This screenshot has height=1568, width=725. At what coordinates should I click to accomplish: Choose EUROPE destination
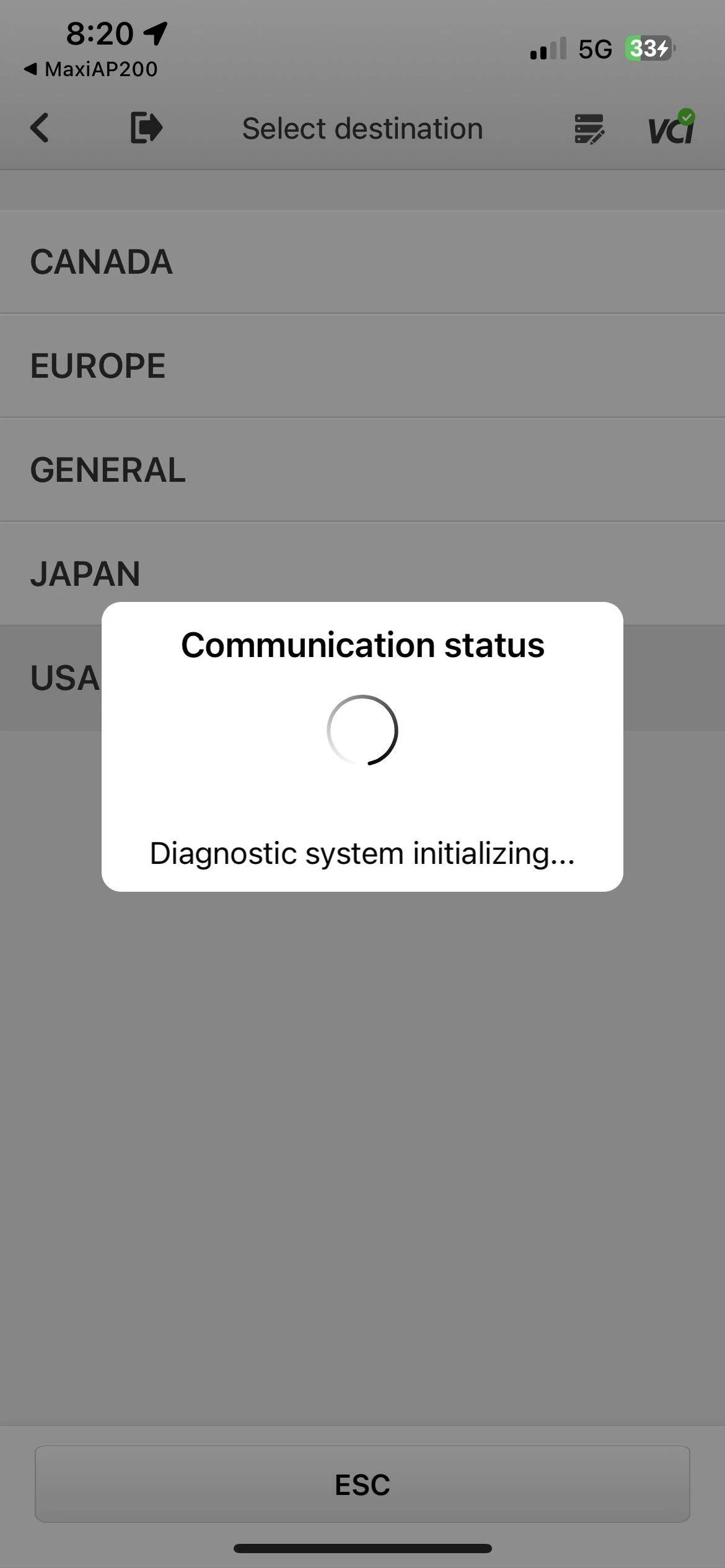98,366
